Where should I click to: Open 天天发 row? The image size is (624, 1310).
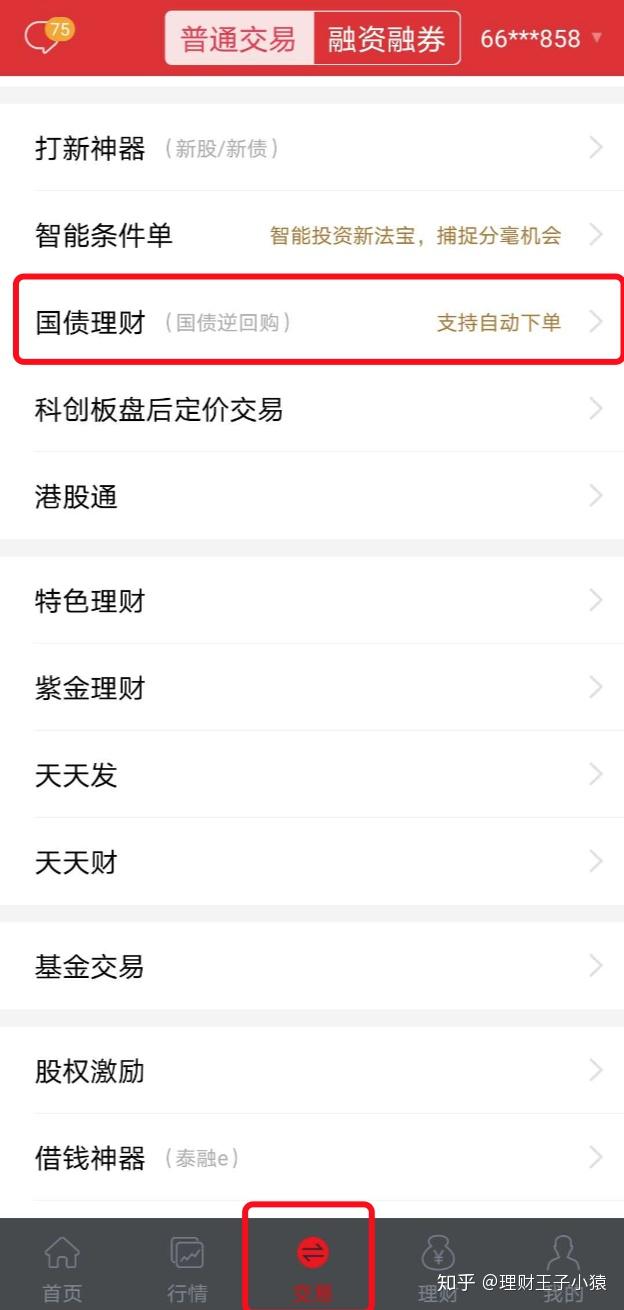coord(312,774)
